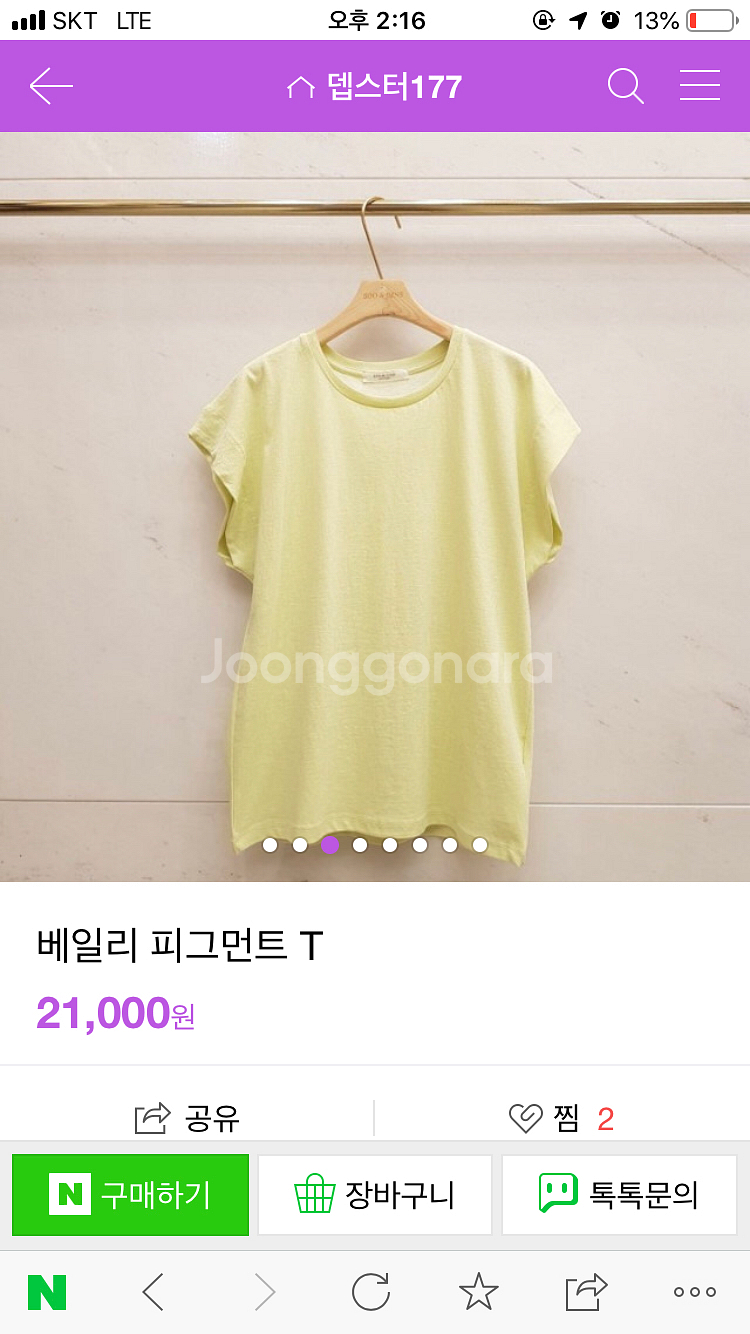This screenshot has height=1334, width=750.
Task: Tap 공유 to share this product
Action: 188,1117
